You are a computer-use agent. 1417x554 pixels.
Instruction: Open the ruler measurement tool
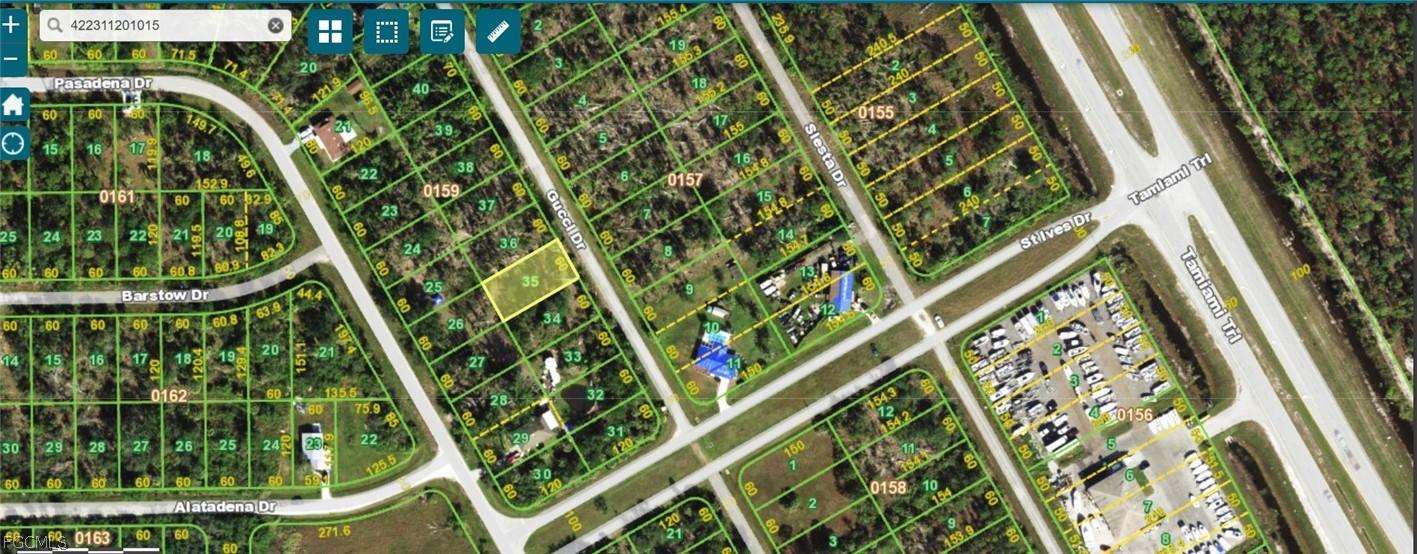(497, 32)
